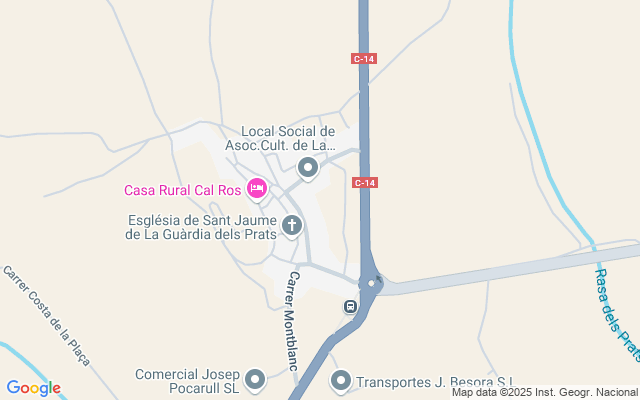Open the Comercial Josep Pocarull SL marker
This screenshot has width=640, height=400.
click(x=256, y=379)
